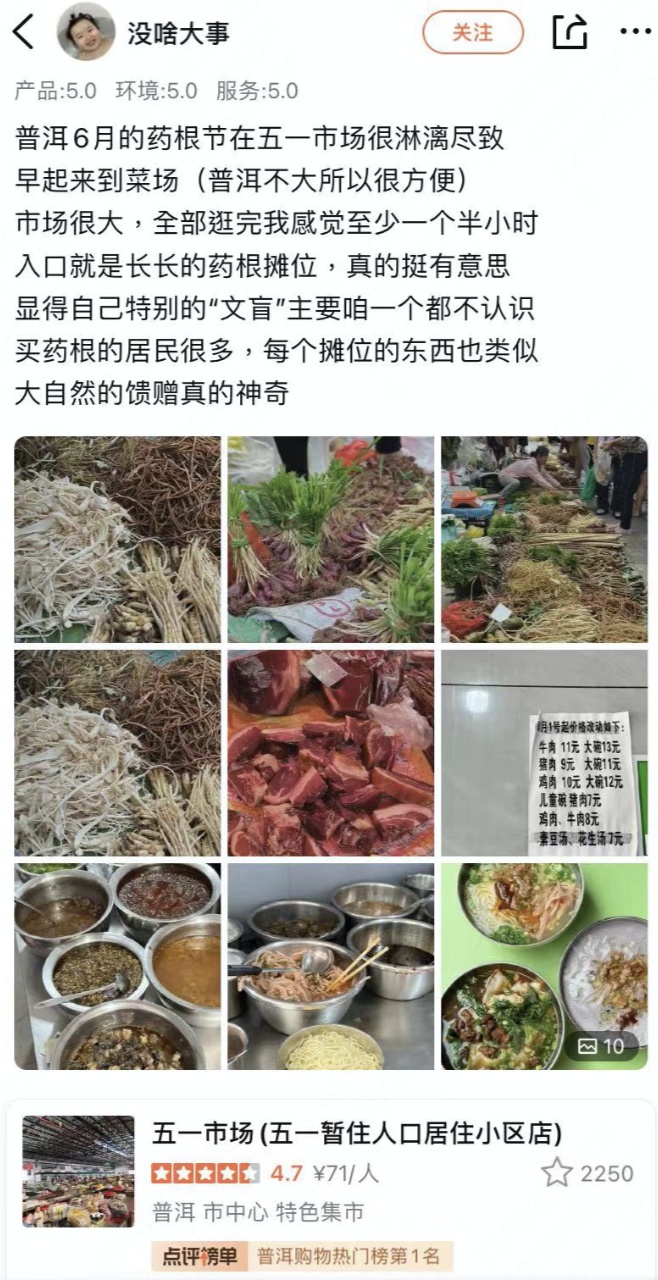Share this review post
The height and width of the screenshot is (1280, 658).
[x=569, y=32]
